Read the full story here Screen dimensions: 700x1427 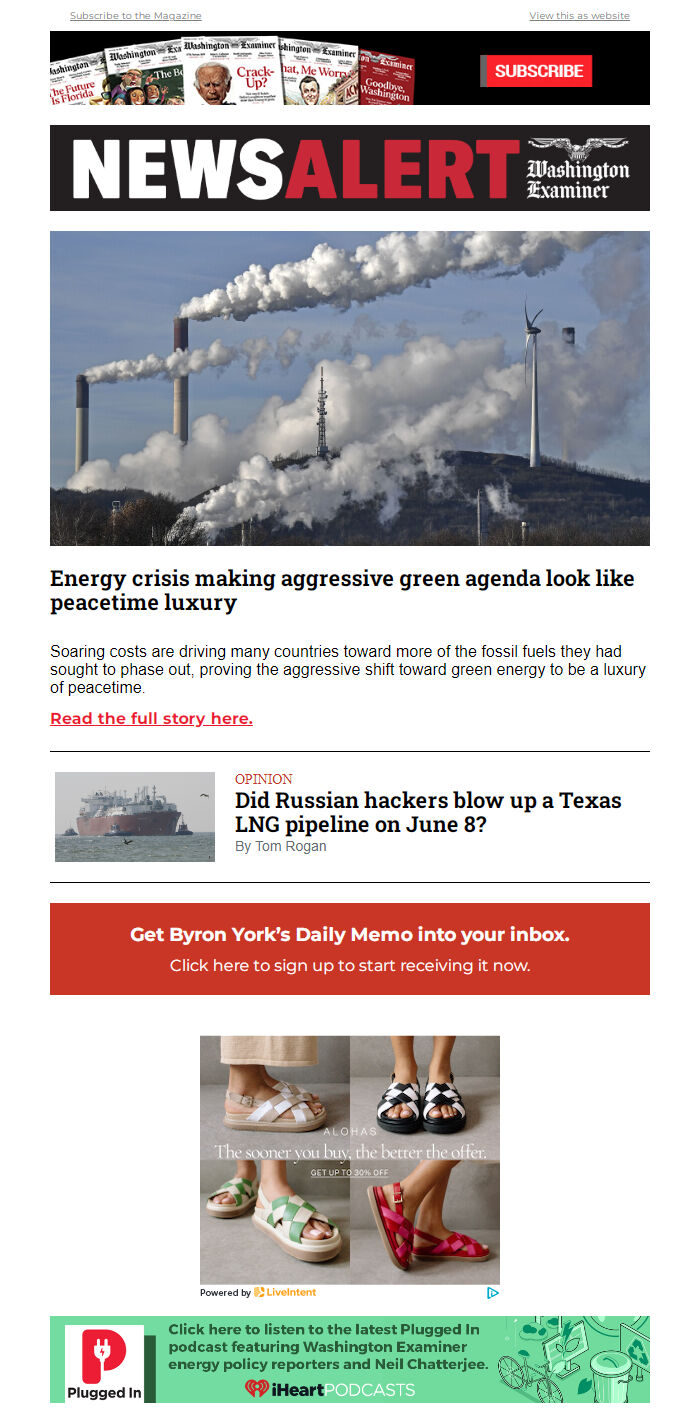[x=151, y=718]
